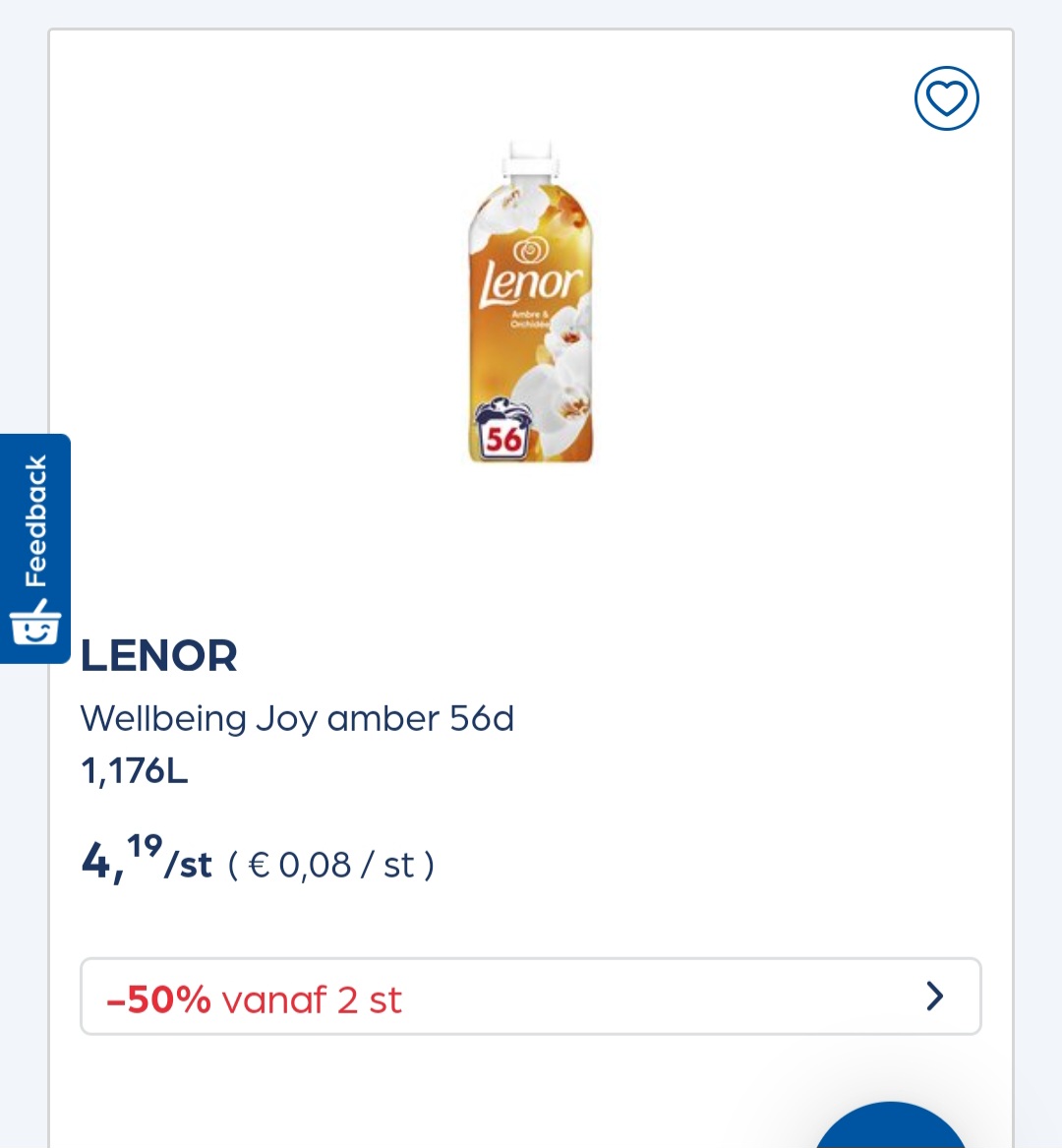Expand the -50% vanaf 2 st promotion details

(x=531, y=996)
